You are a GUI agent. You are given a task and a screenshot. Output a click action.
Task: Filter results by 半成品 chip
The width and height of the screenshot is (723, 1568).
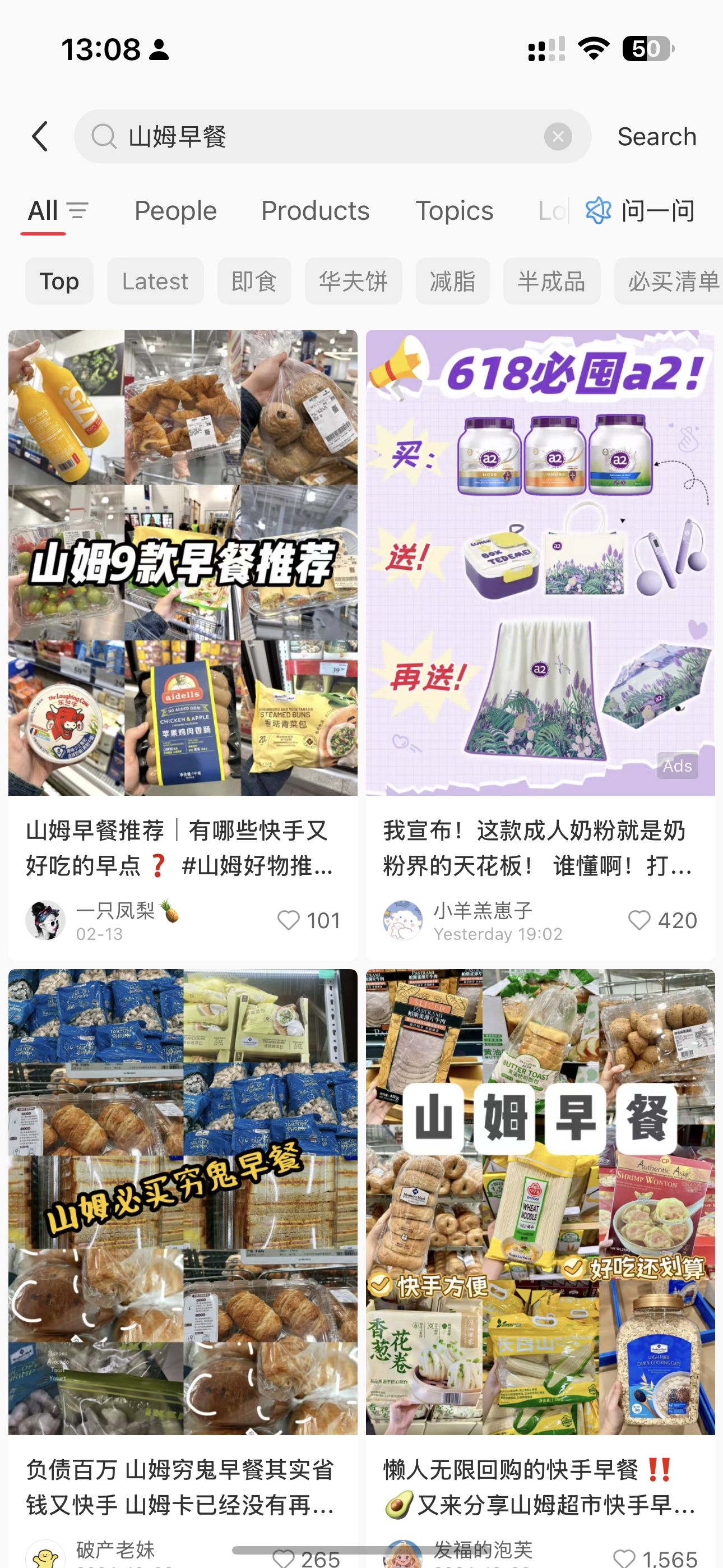tap(551, 281)
